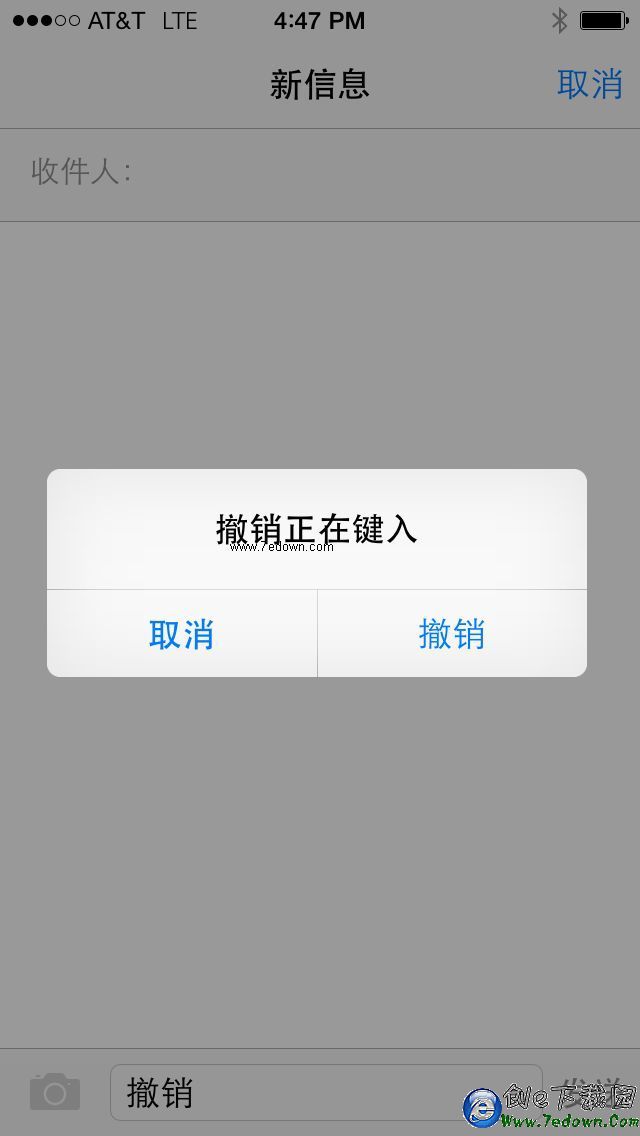Confirm 撤销 in the dialog
This screenshot has width=640, height=1136.
[452, 634]
